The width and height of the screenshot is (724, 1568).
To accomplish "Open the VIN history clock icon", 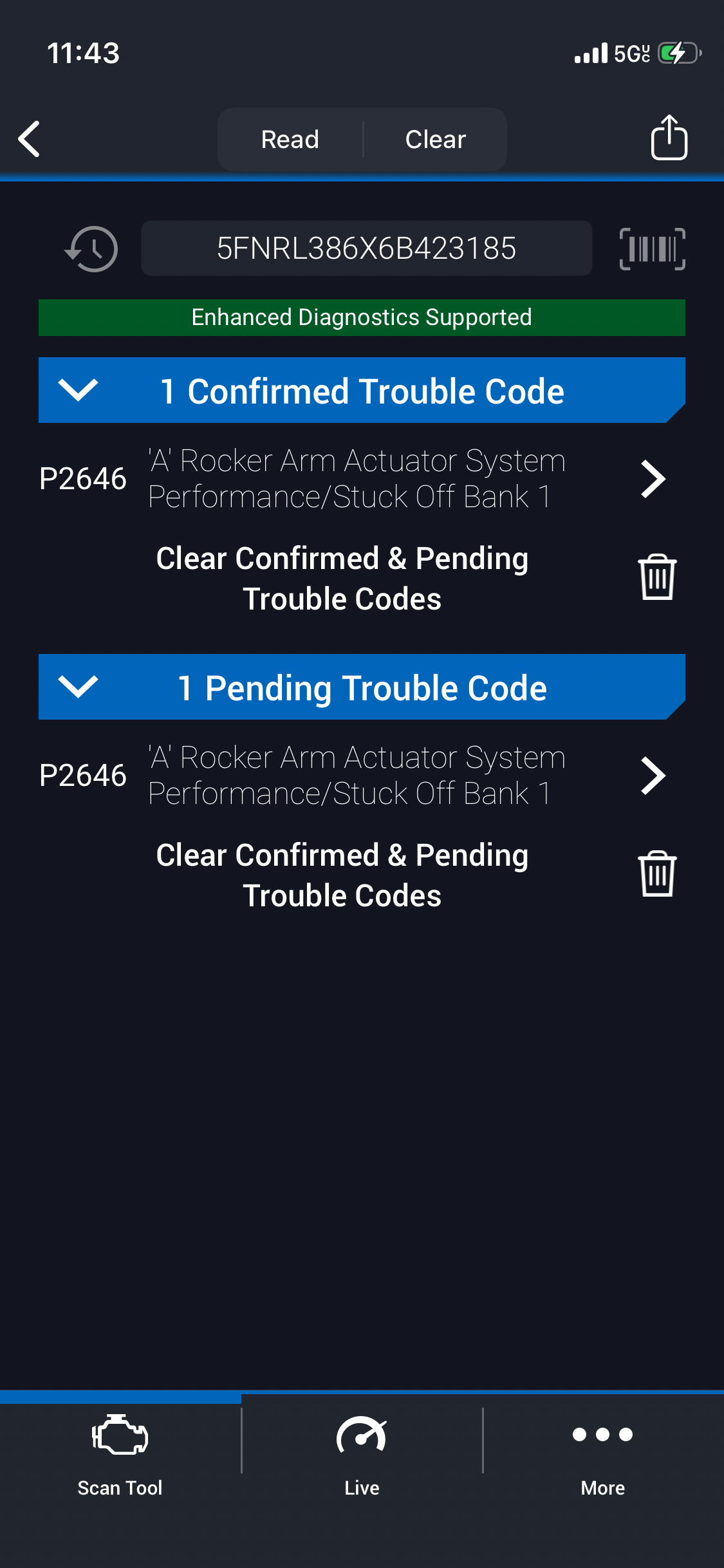I will pos(91,248).
